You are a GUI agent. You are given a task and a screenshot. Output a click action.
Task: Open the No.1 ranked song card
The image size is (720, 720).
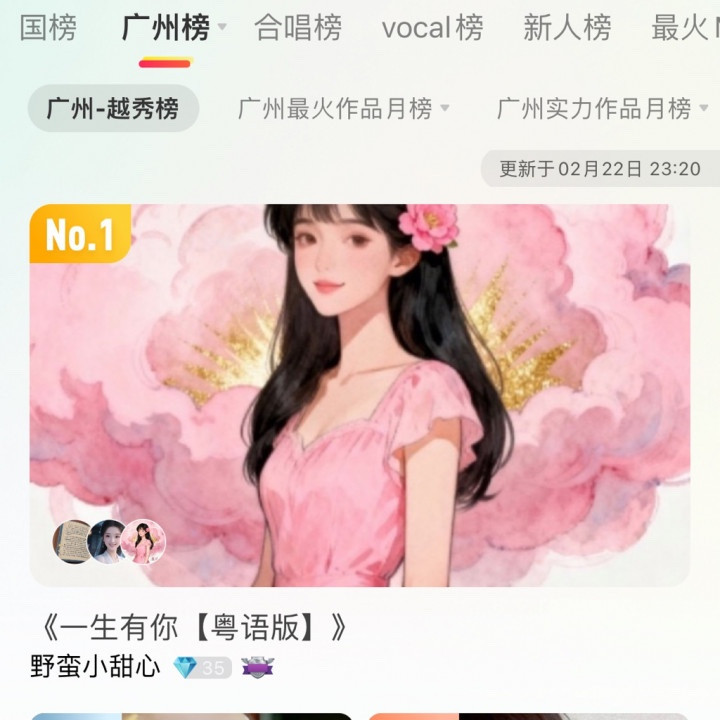360,395
